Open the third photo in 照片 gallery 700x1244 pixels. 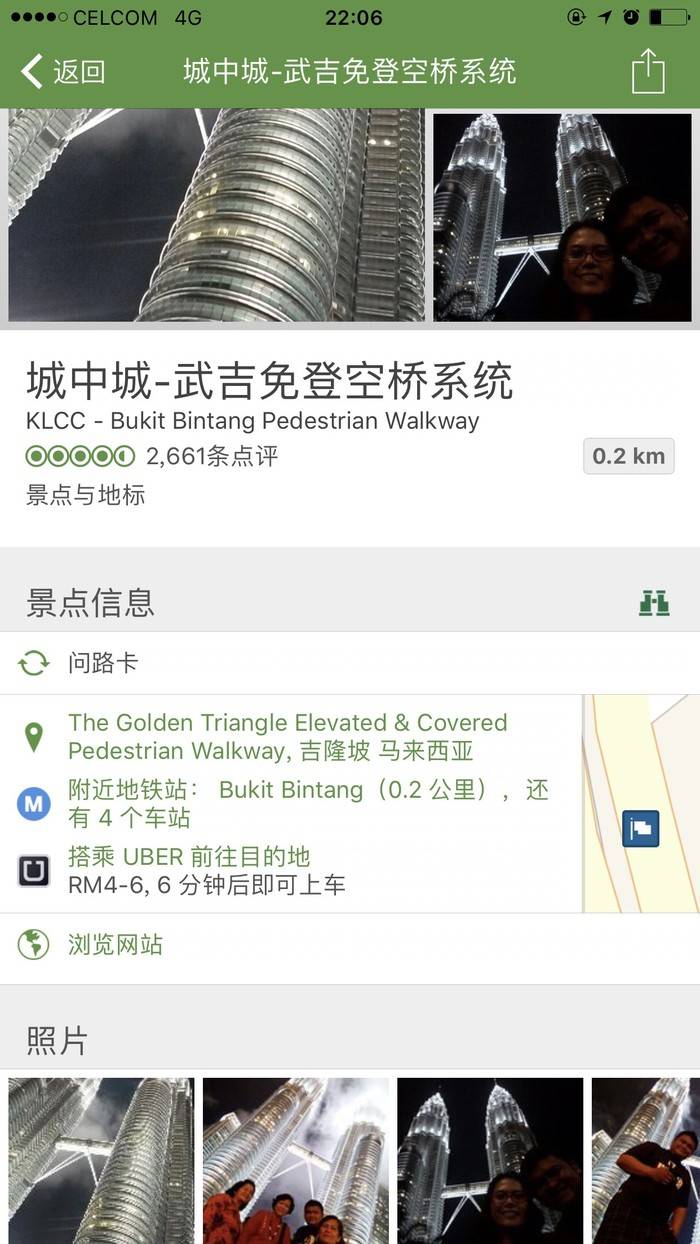490,1160
